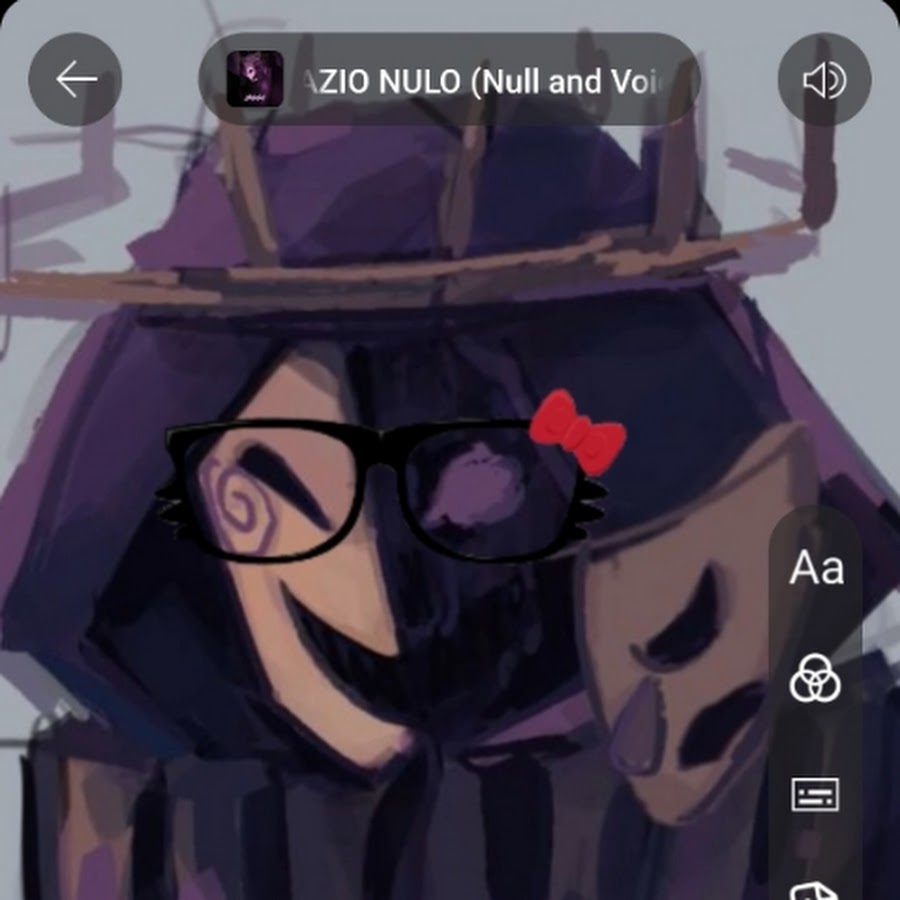Tap the volume speaker icon

click(824, 80)
